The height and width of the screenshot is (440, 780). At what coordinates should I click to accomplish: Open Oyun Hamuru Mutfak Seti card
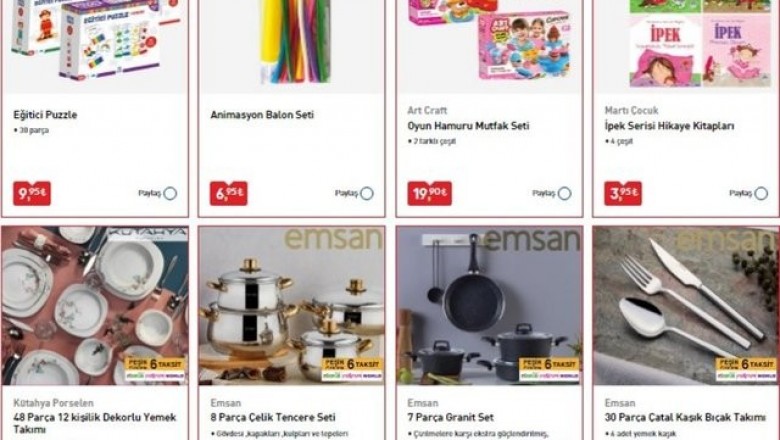(468, 126)
